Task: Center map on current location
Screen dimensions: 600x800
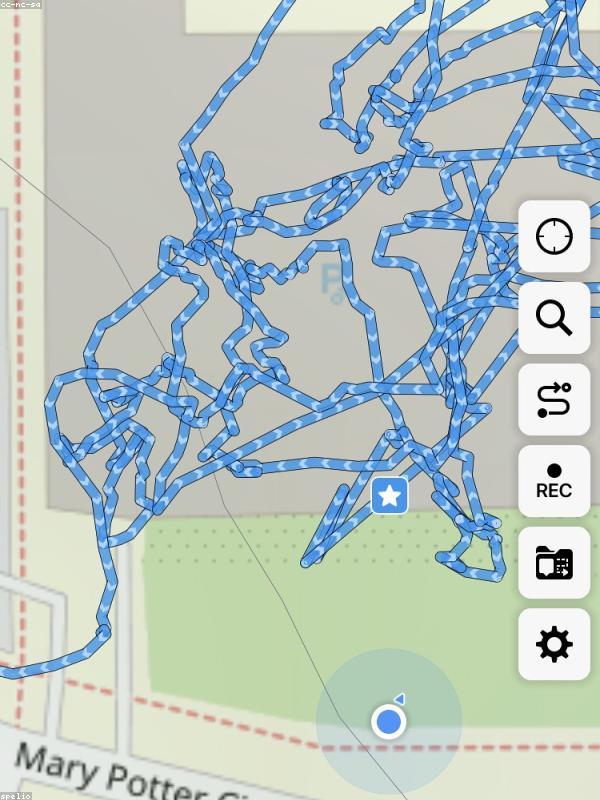Action: 554,237
